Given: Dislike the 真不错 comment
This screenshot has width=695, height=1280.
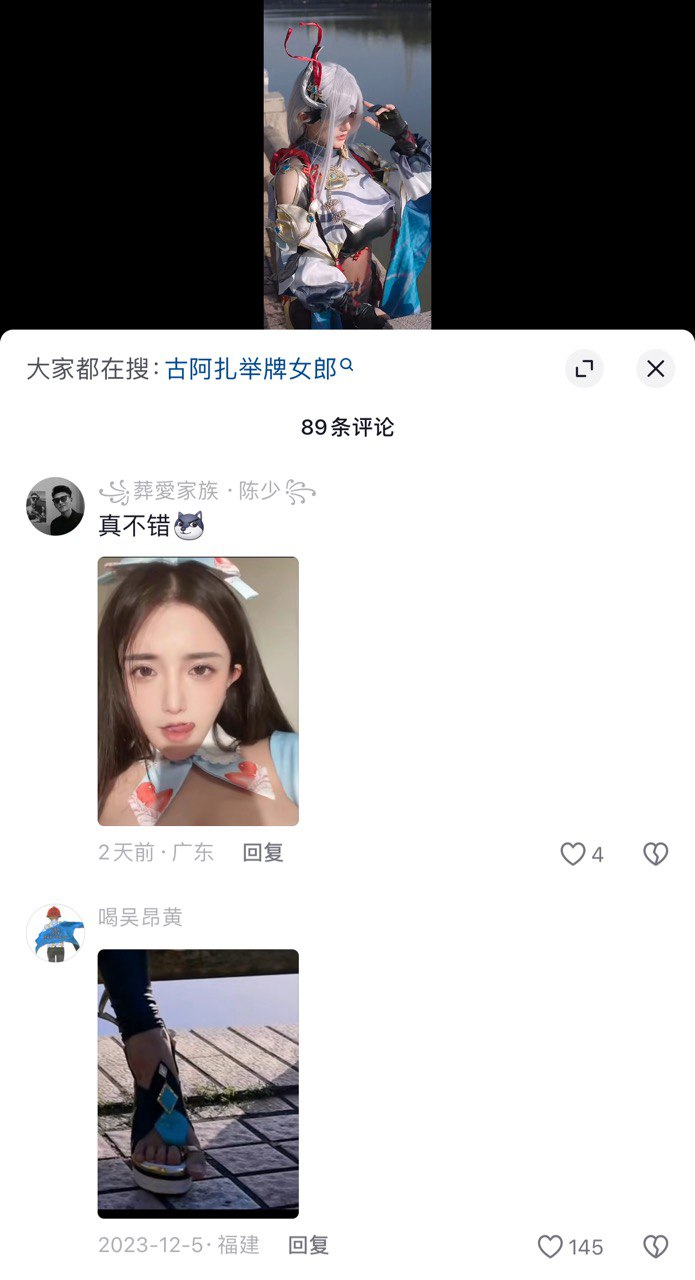Looking at the screenshot, I should [655, 854].
